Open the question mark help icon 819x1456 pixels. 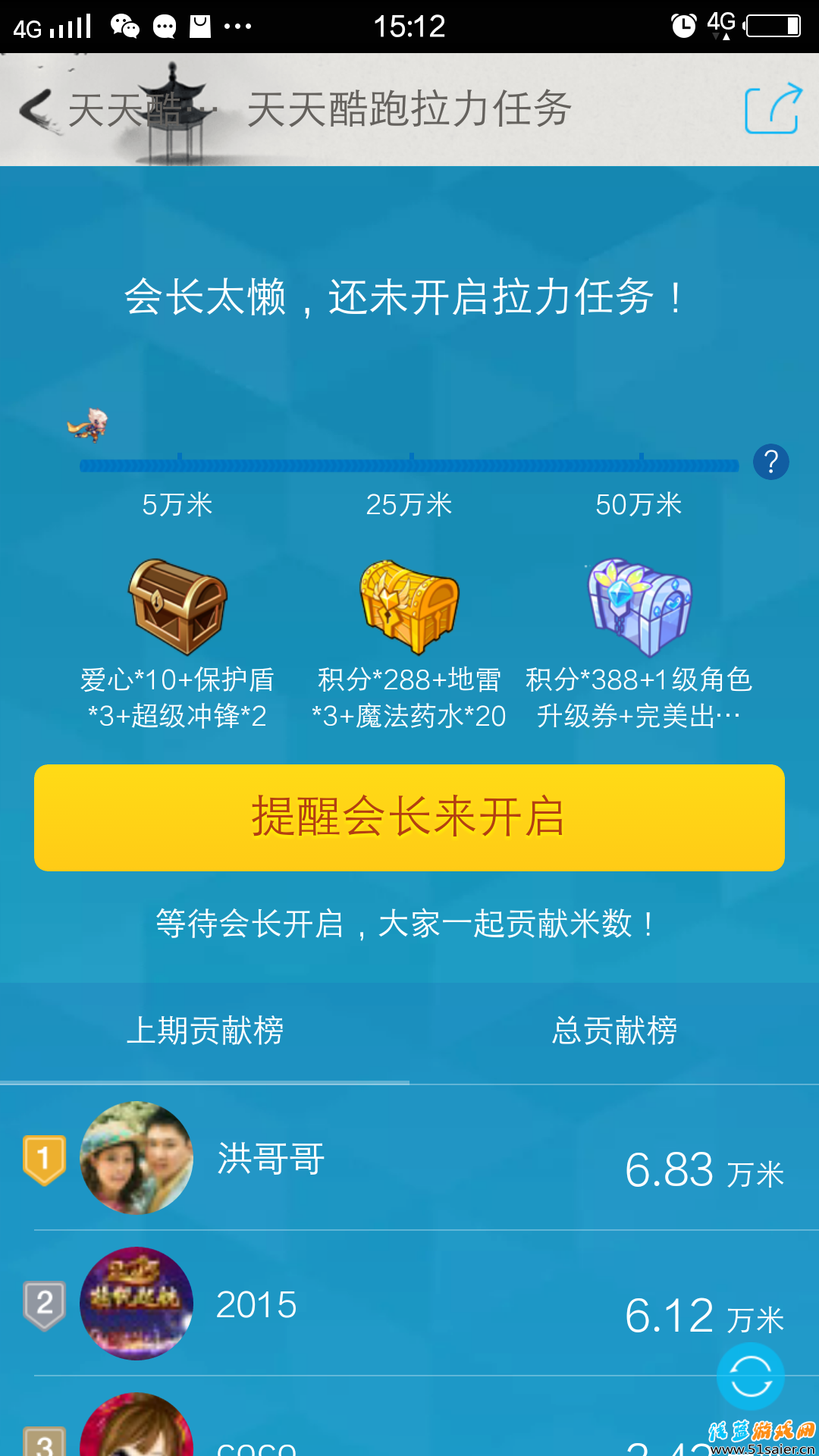coord(770,462)
